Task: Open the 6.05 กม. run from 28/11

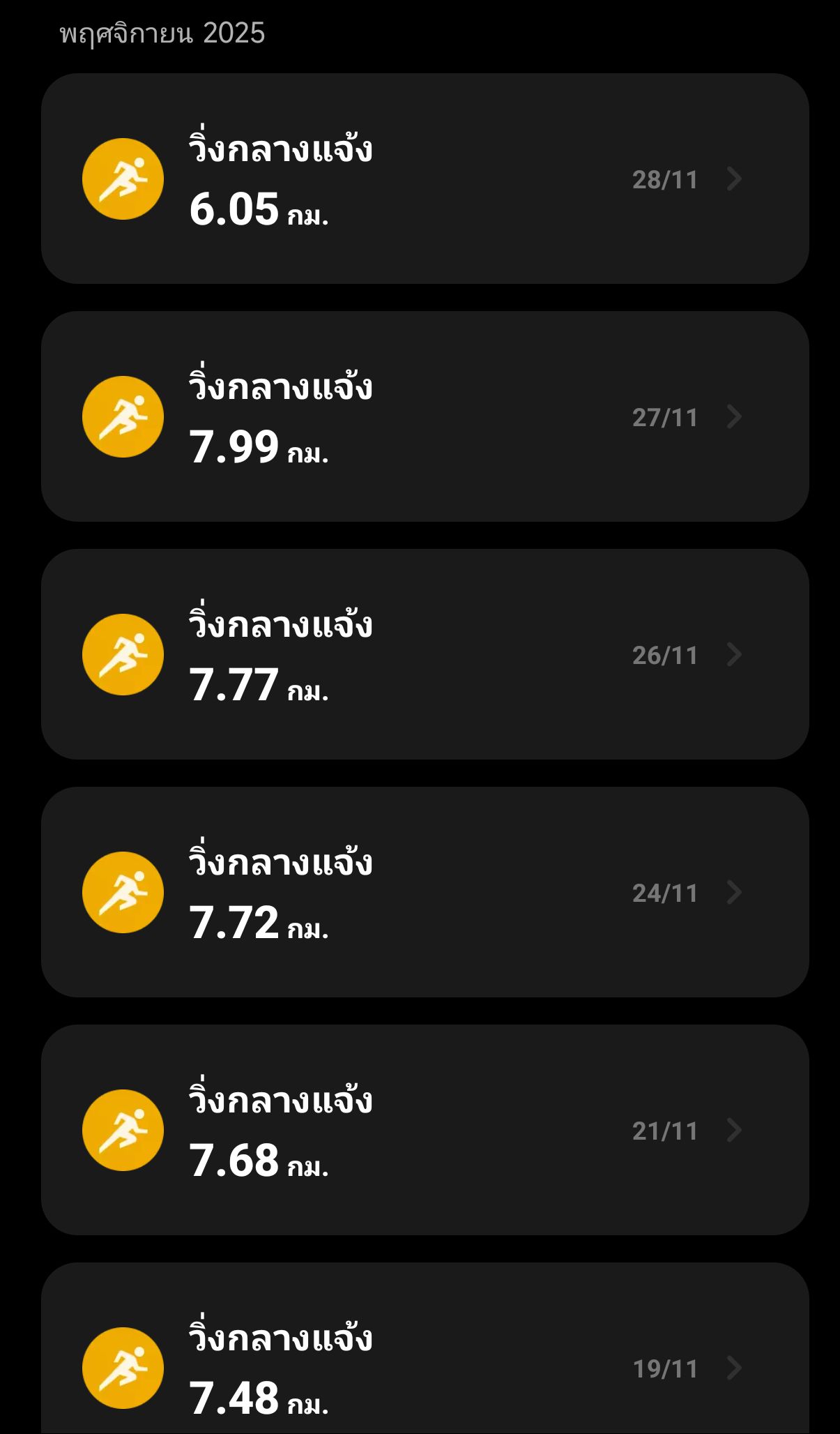Action: (424, 179)
